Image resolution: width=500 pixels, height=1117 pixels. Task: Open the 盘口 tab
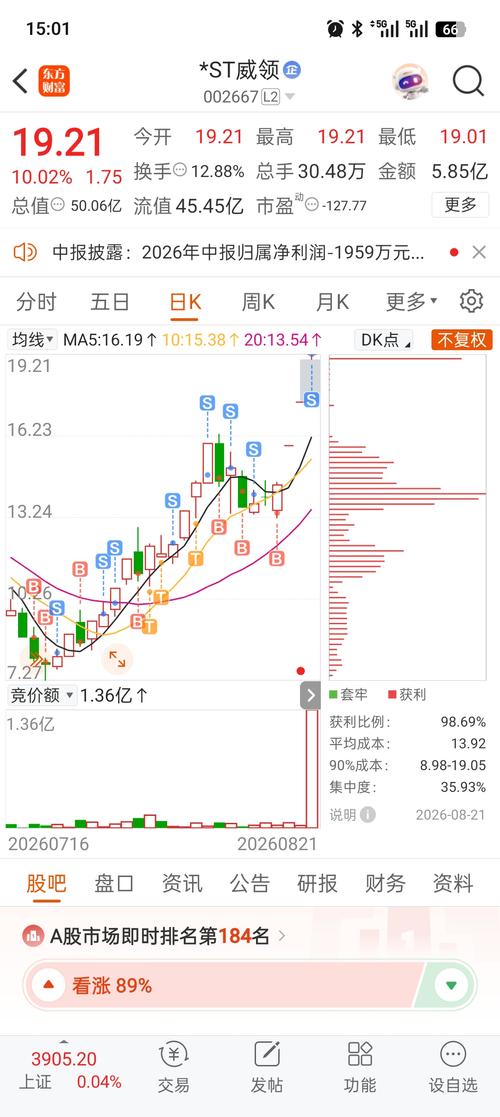114,883
